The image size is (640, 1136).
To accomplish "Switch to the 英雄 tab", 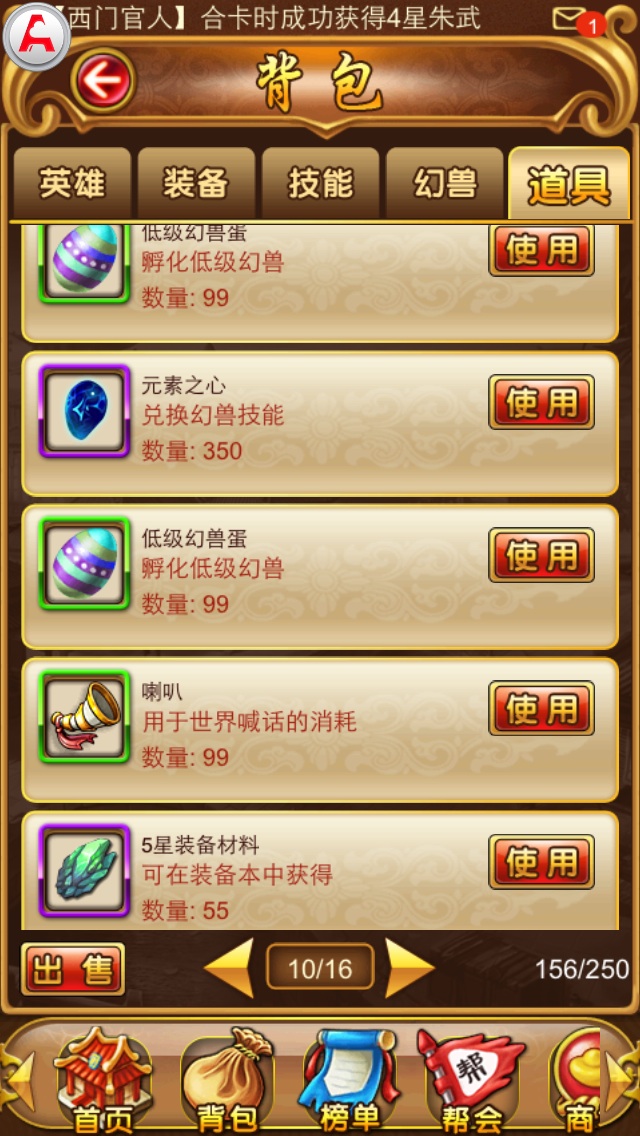I will pos(72,184).
